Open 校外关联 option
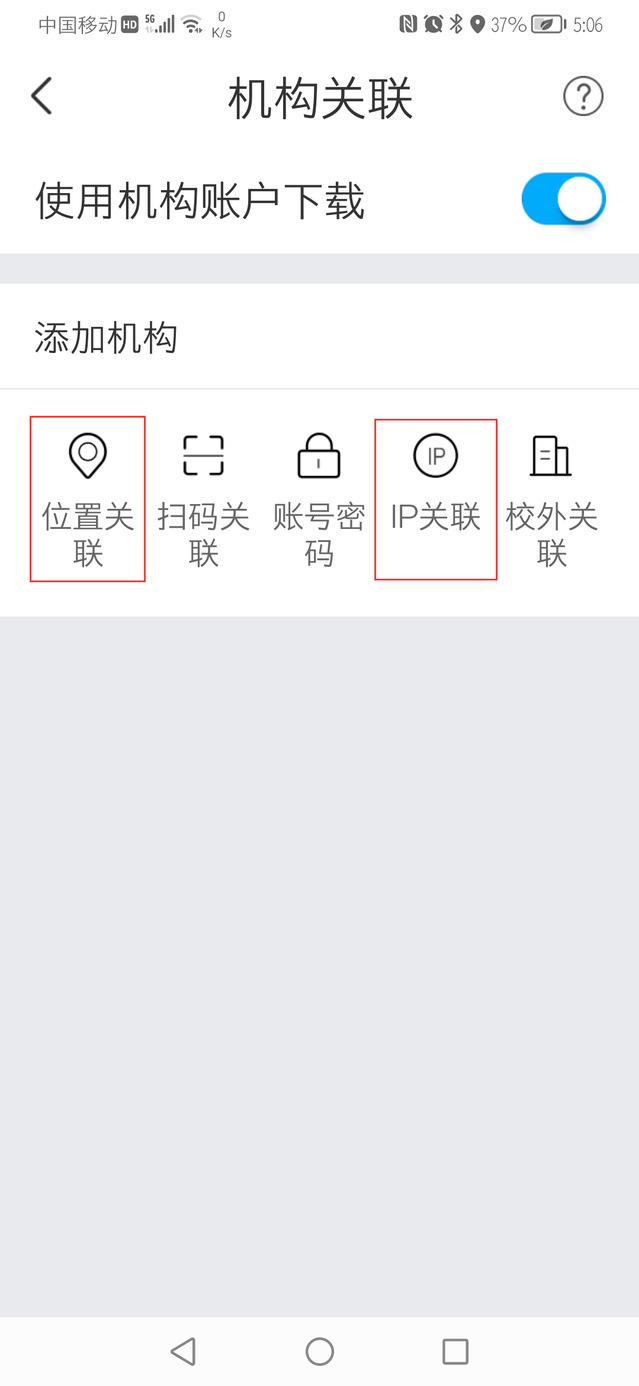The width and height of the screenshot is (639, 1386). [x=551, y=499]
